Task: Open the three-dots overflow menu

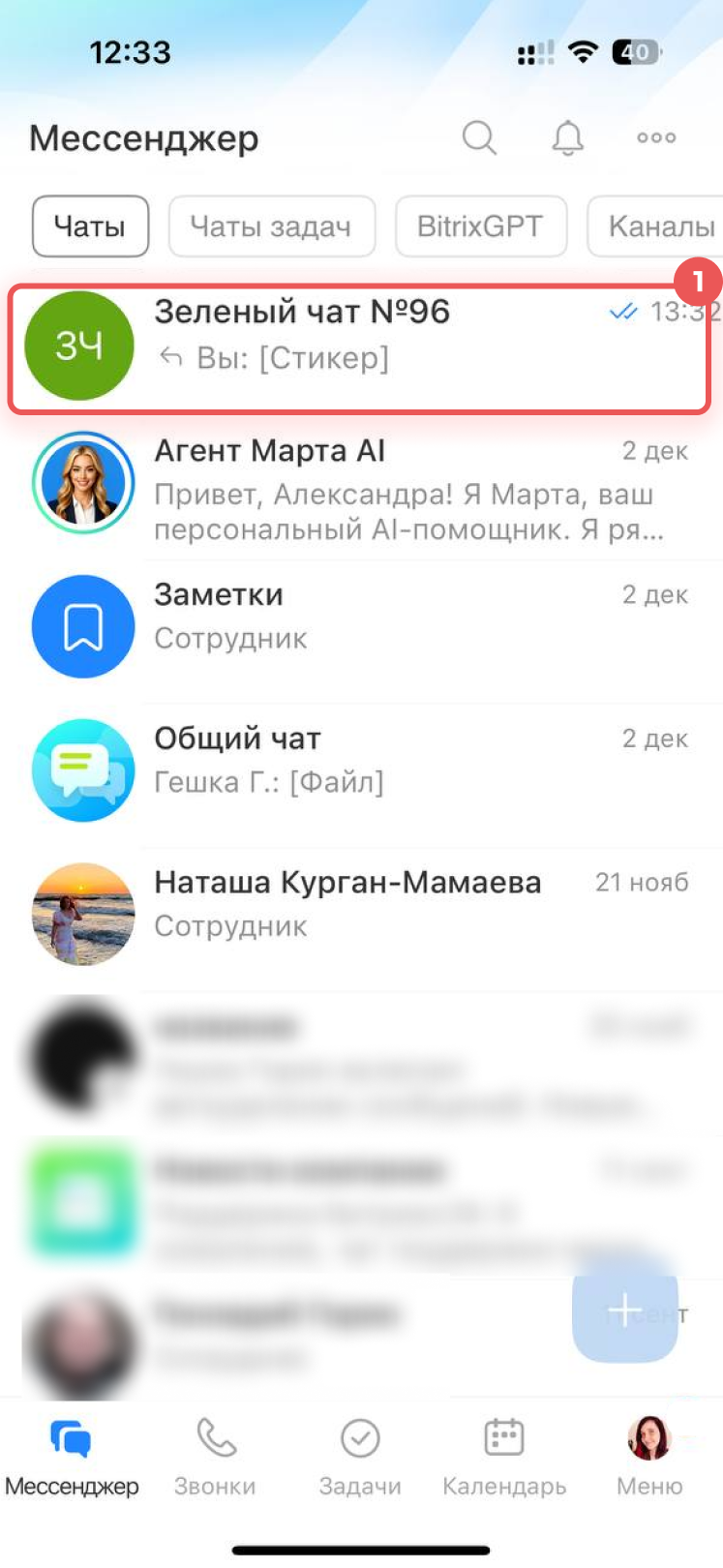Action: point(656,138)
